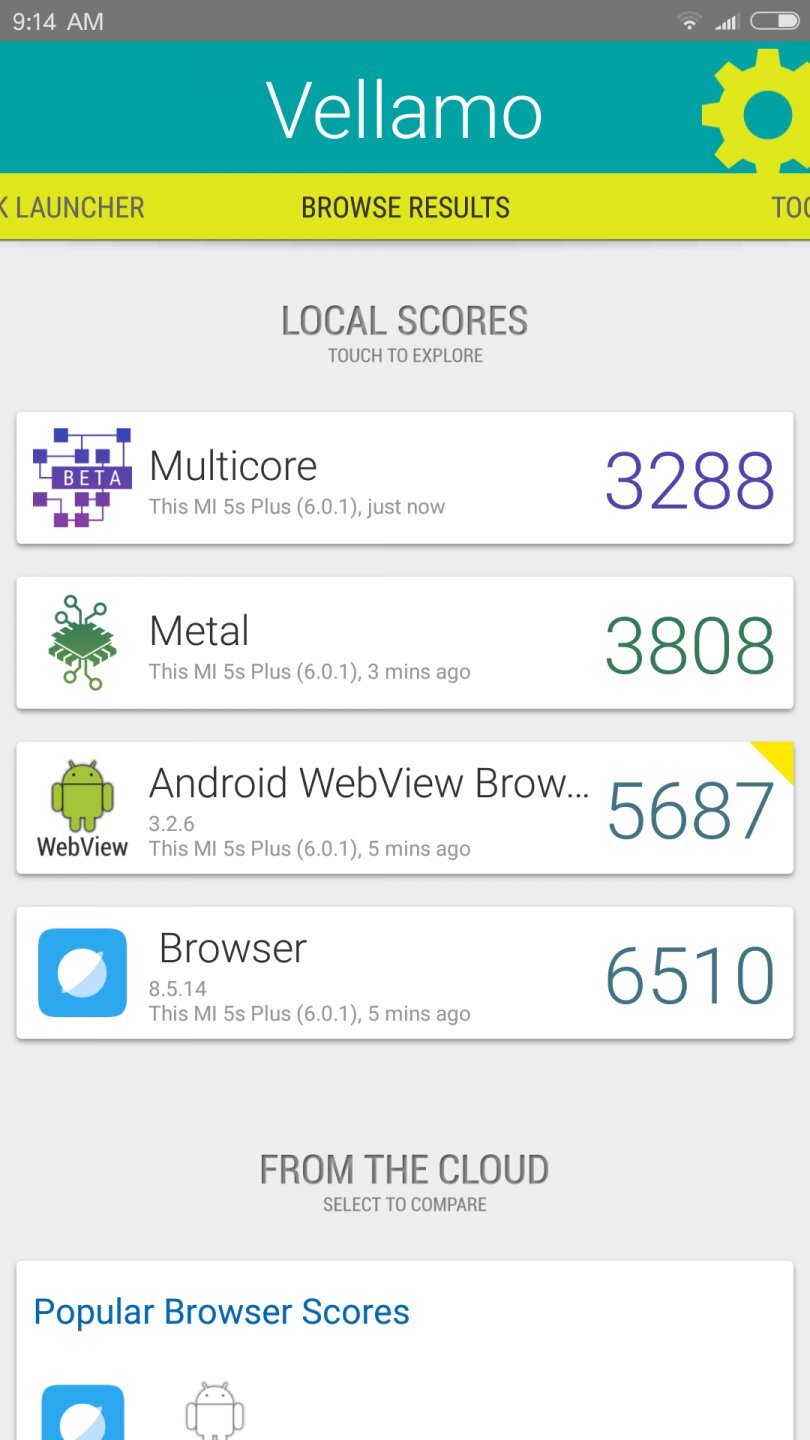The width and height of the screenshot is (810, 1440).
Task: Select the blue browser icon under Popular Browser Scores
Action: (x=83, y=1412)
